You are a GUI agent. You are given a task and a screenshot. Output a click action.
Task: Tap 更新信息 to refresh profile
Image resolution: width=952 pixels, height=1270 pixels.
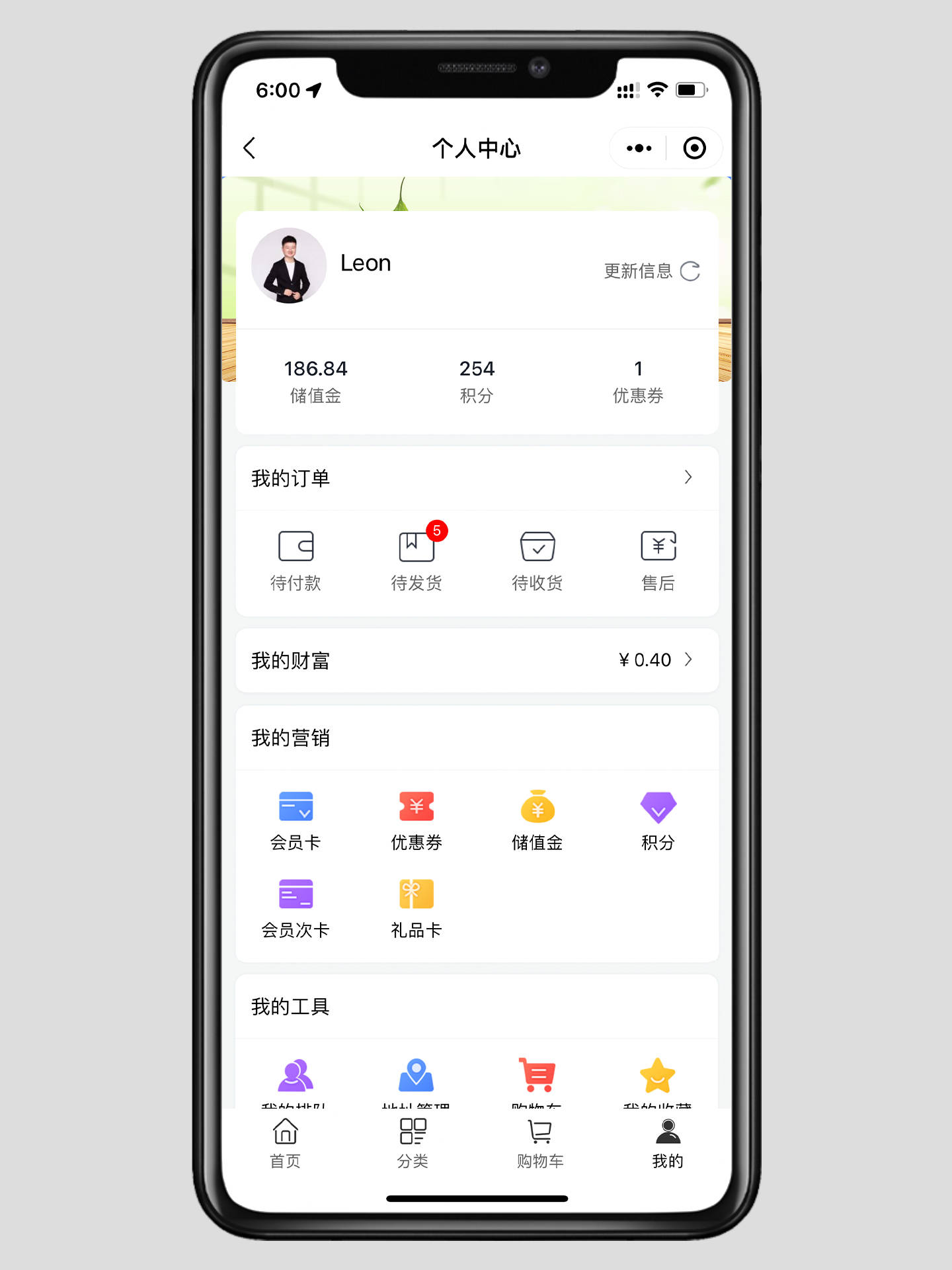pos(651,271)
